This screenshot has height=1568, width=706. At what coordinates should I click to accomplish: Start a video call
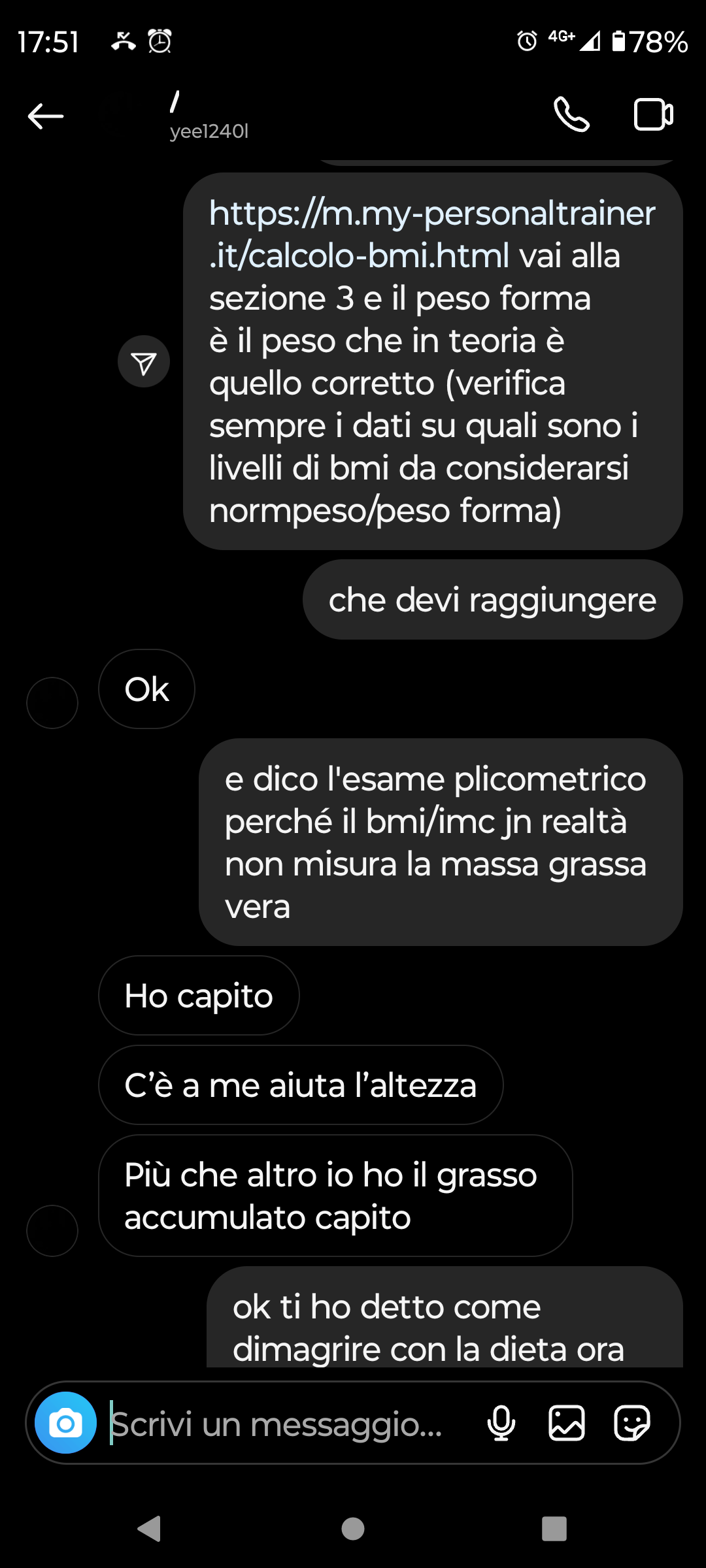(654, 115)
